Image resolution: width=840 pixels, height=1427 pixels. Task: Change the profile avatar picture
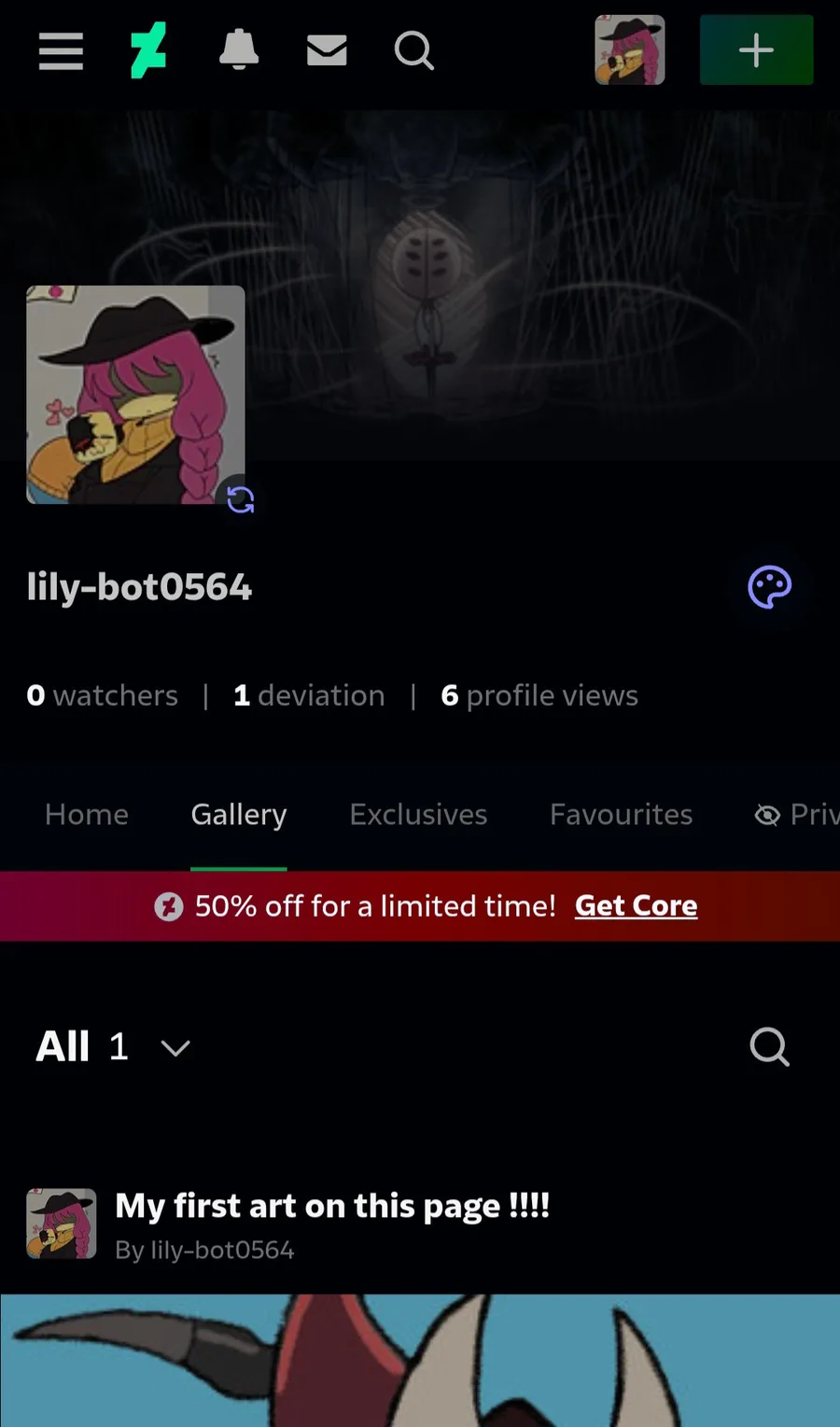click(240, 499)
